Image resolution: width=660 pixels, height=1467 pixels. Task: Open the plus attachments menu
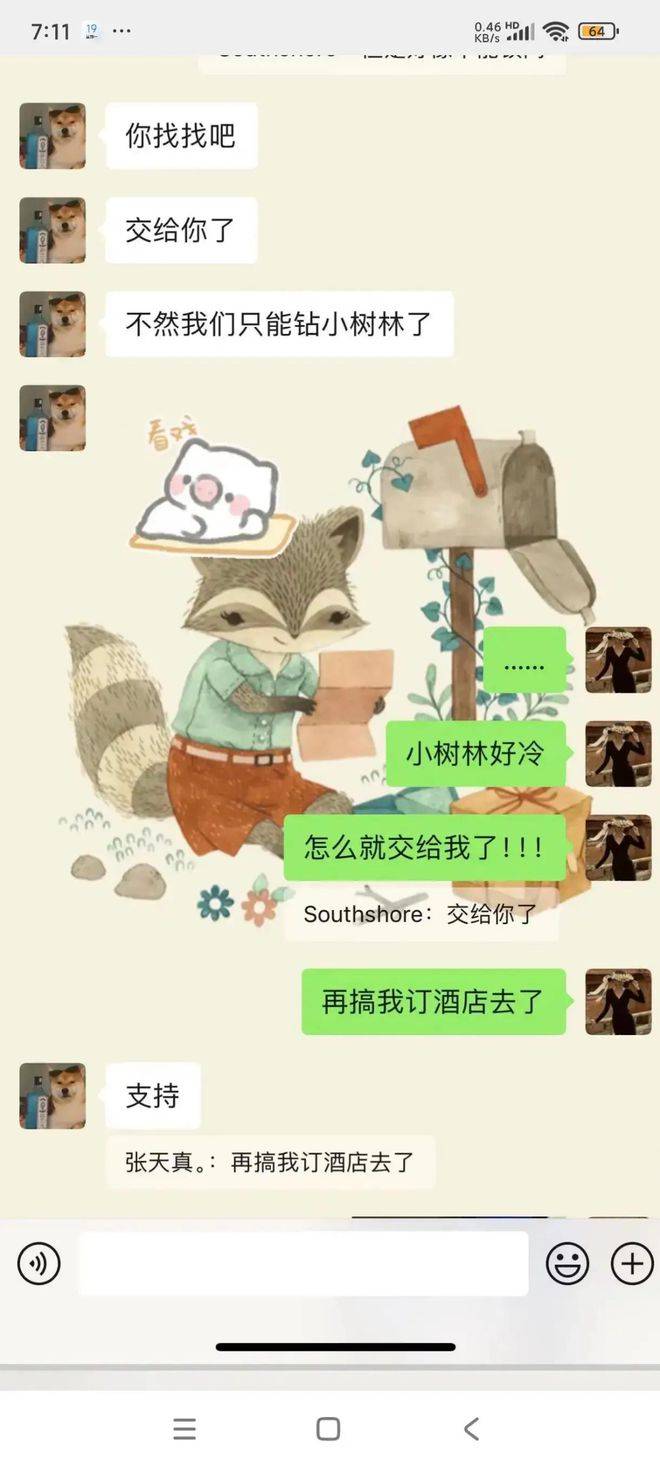(632, 1264)
